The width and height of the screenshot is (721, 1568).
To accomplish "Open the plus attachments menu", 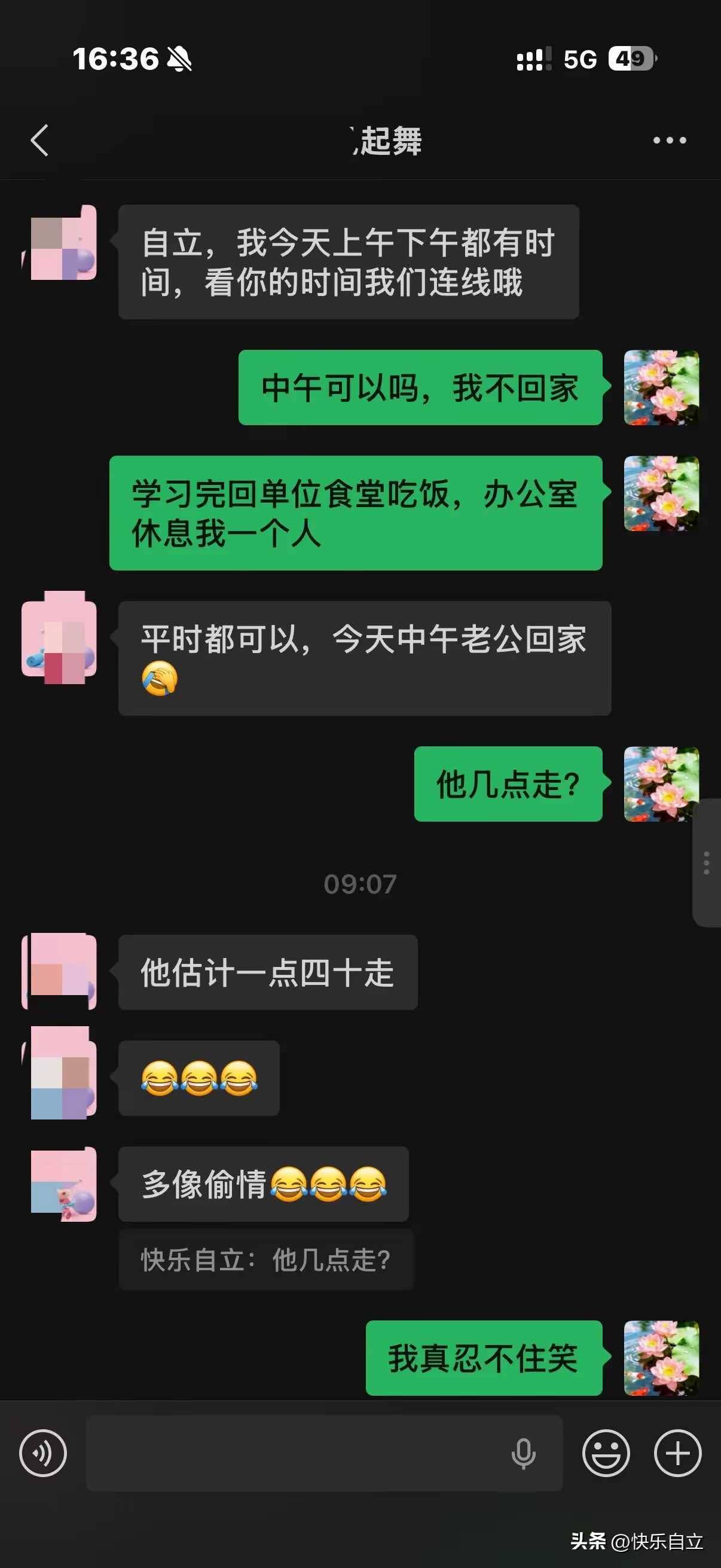I will point(677,1453).
